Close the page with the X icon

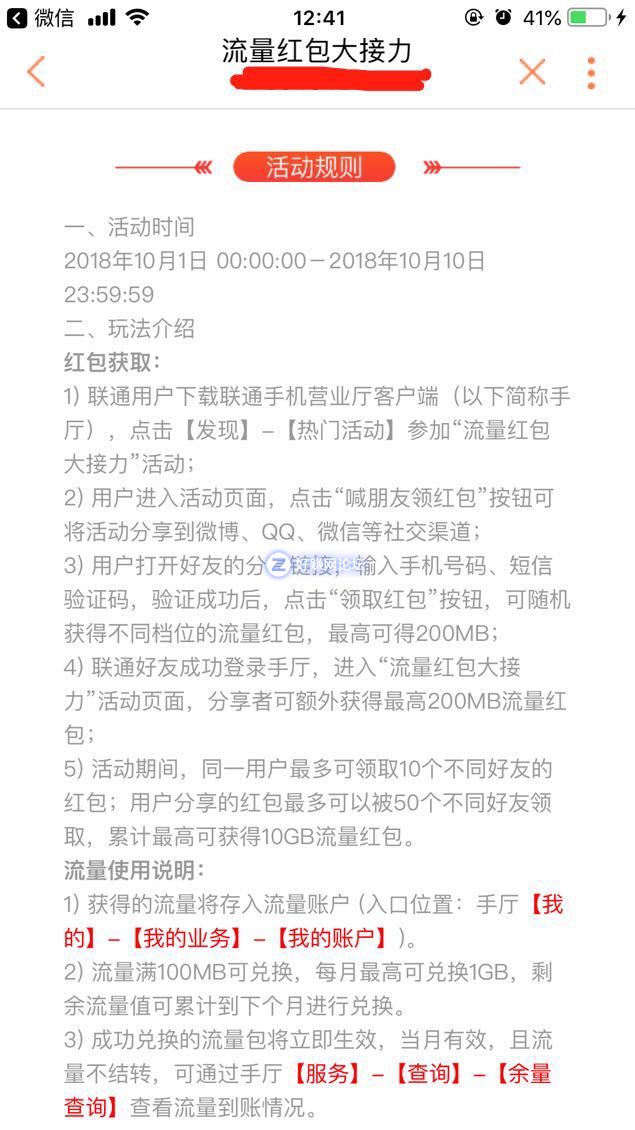[x=532, y=71]
